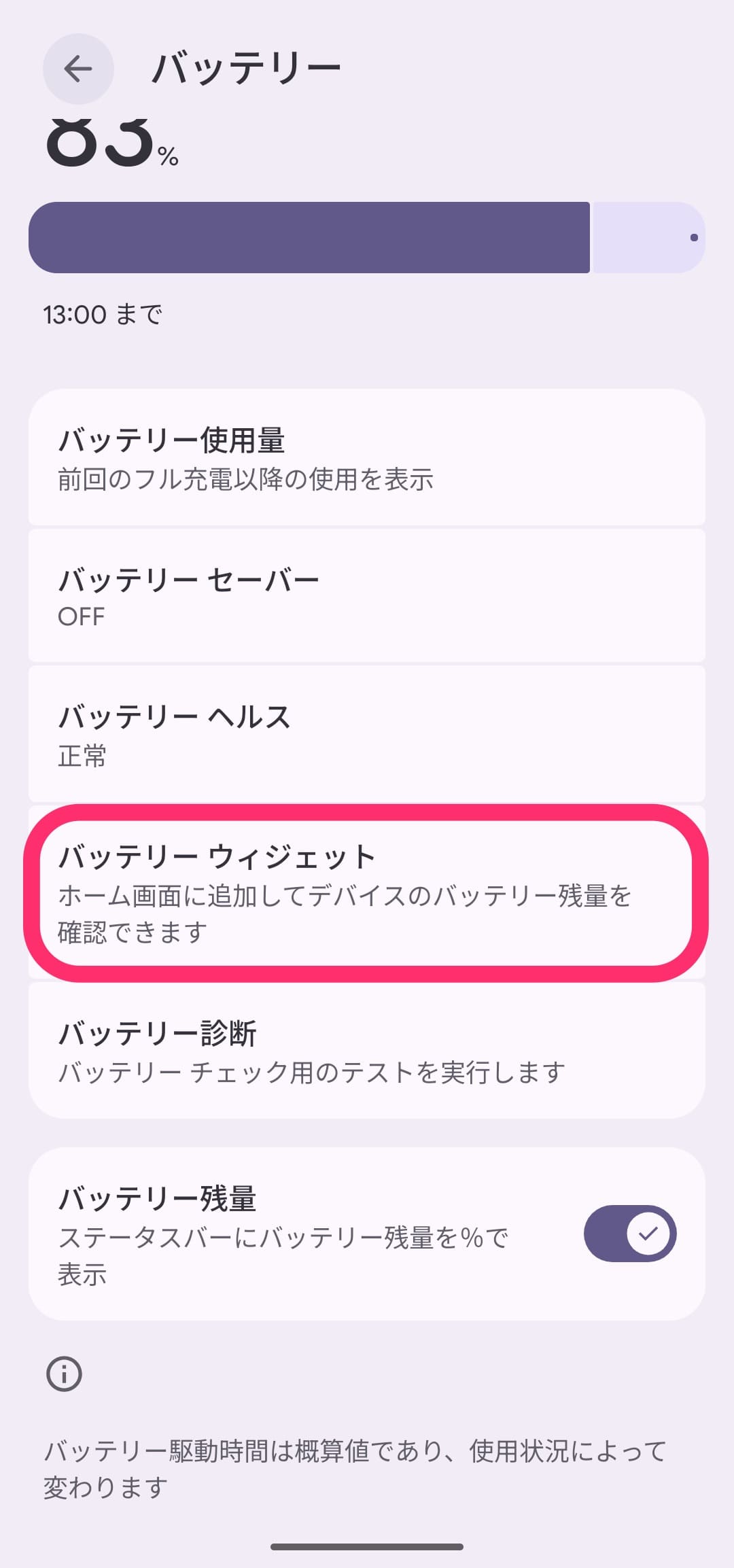Open the highlighted バッテリー ウィジェット option
Image resolution: width=734 pixels, height=1568 pixels.
click(x=366, y=890)
